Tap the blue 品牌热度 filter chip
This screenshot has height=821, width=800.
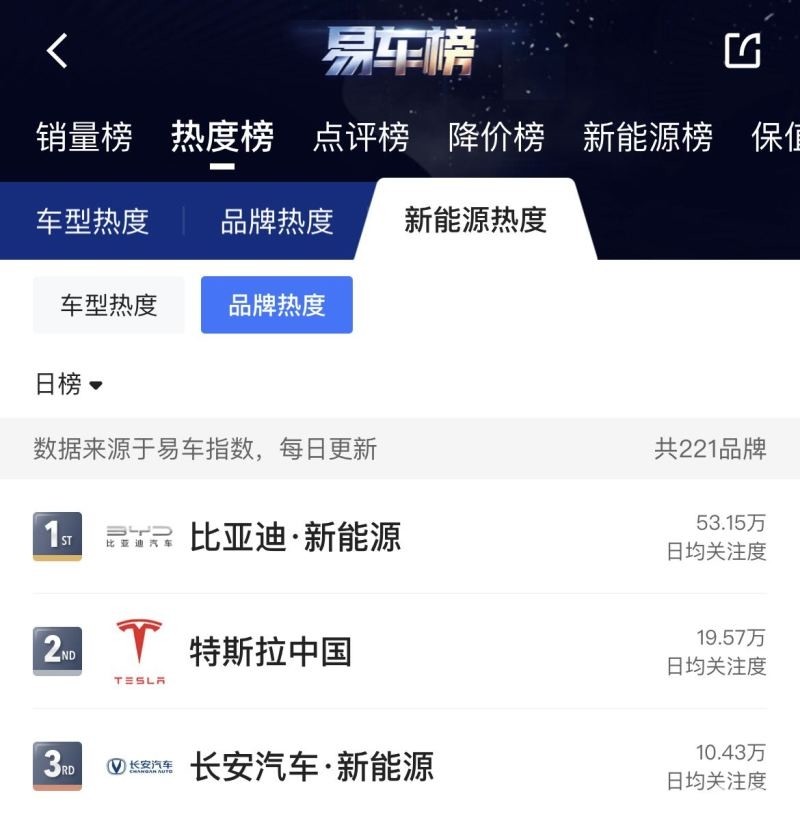(x=277, y=305)
